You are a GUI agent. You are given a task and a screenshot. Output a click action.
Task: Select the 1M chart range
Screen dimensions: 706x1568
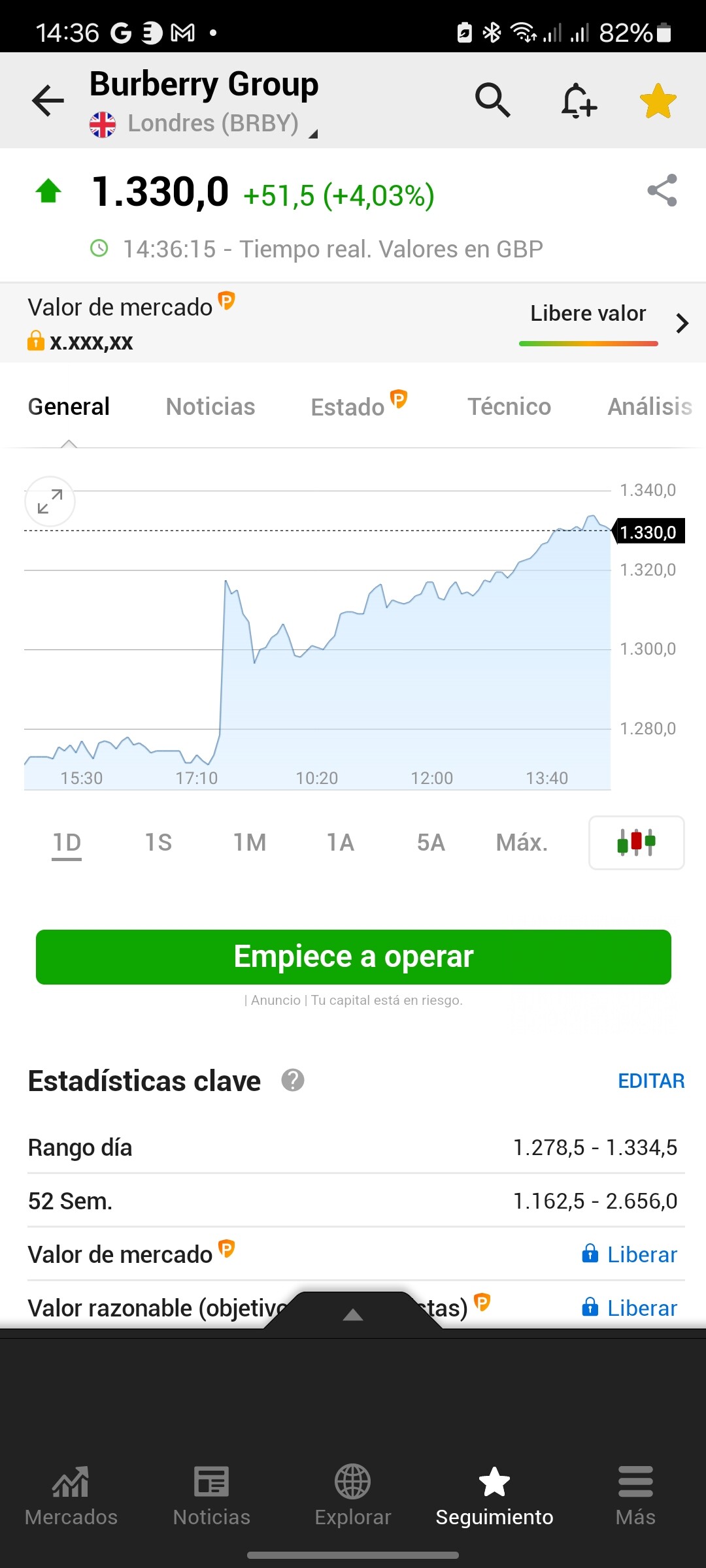(x=250, y=843)
